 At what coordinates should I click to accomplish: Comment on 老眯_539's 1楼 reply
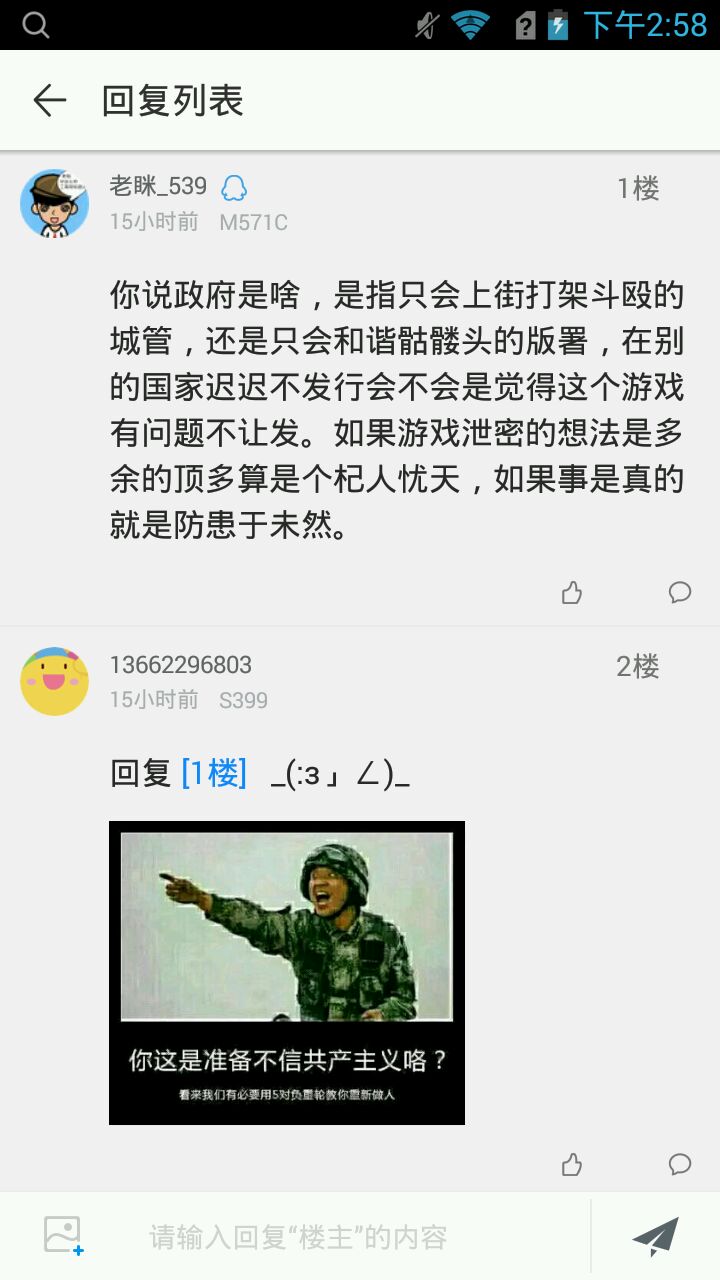(x=680, y=593)
